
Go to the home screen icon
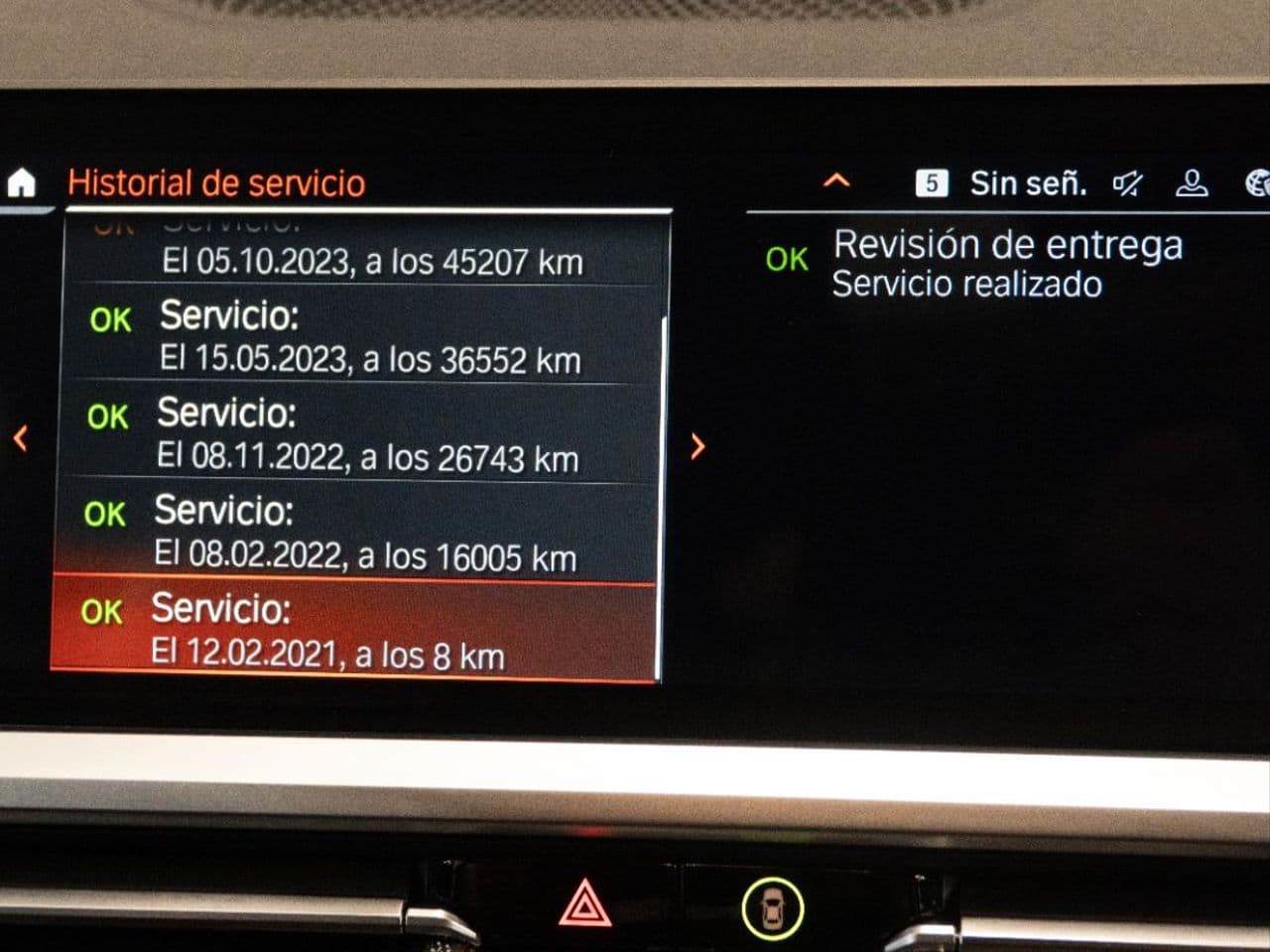pyautogui.click(x=21, y=182)
